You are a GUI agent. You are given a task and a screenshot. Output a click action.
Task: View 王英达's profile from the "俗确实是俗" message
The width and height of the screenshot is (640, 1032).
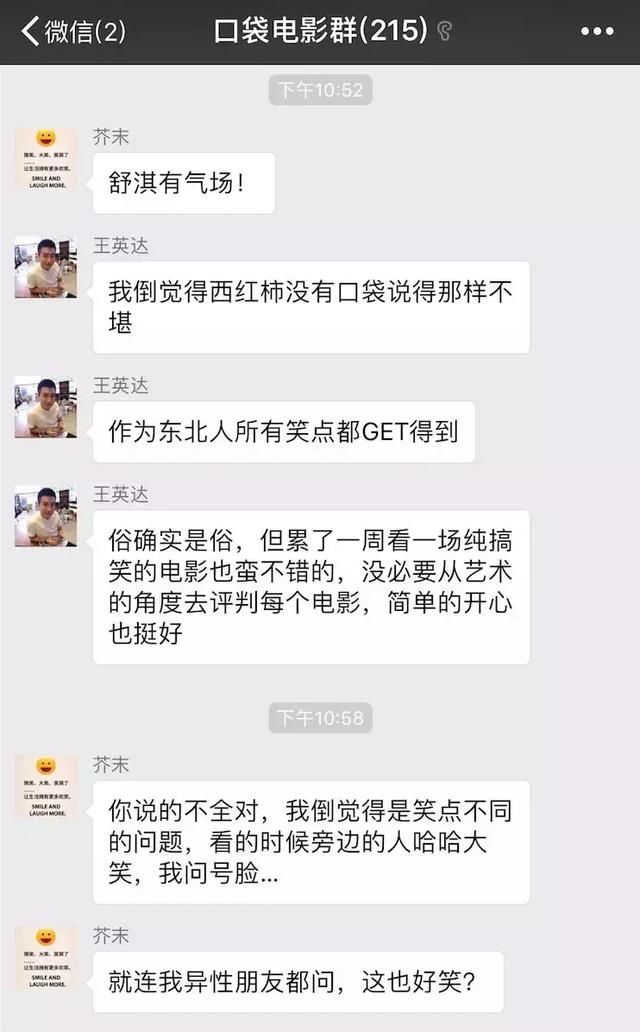(46, 516)
